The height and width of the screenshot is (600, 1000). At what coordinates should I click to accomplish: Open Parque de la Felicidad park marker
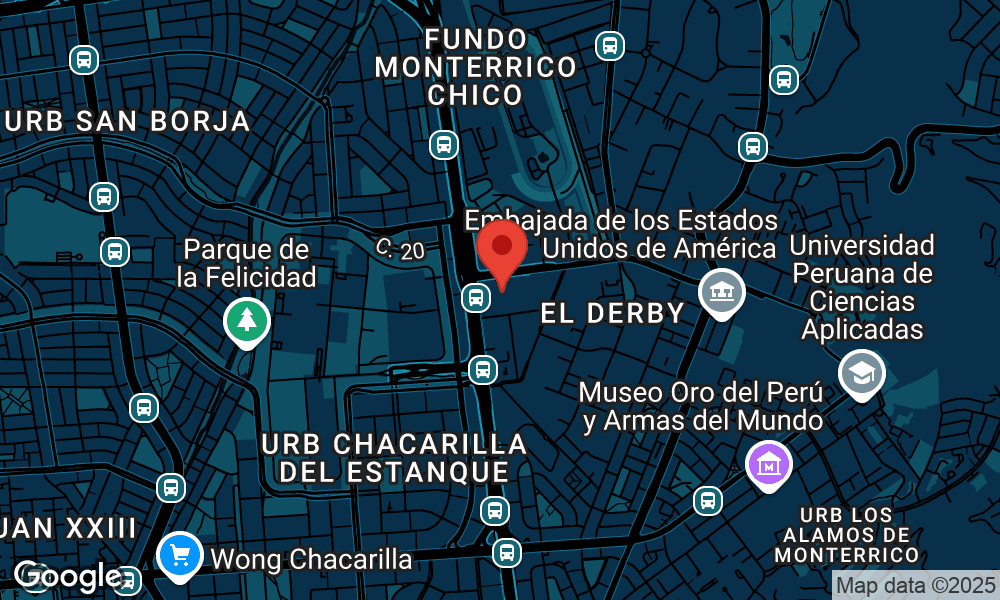(246, 321)
